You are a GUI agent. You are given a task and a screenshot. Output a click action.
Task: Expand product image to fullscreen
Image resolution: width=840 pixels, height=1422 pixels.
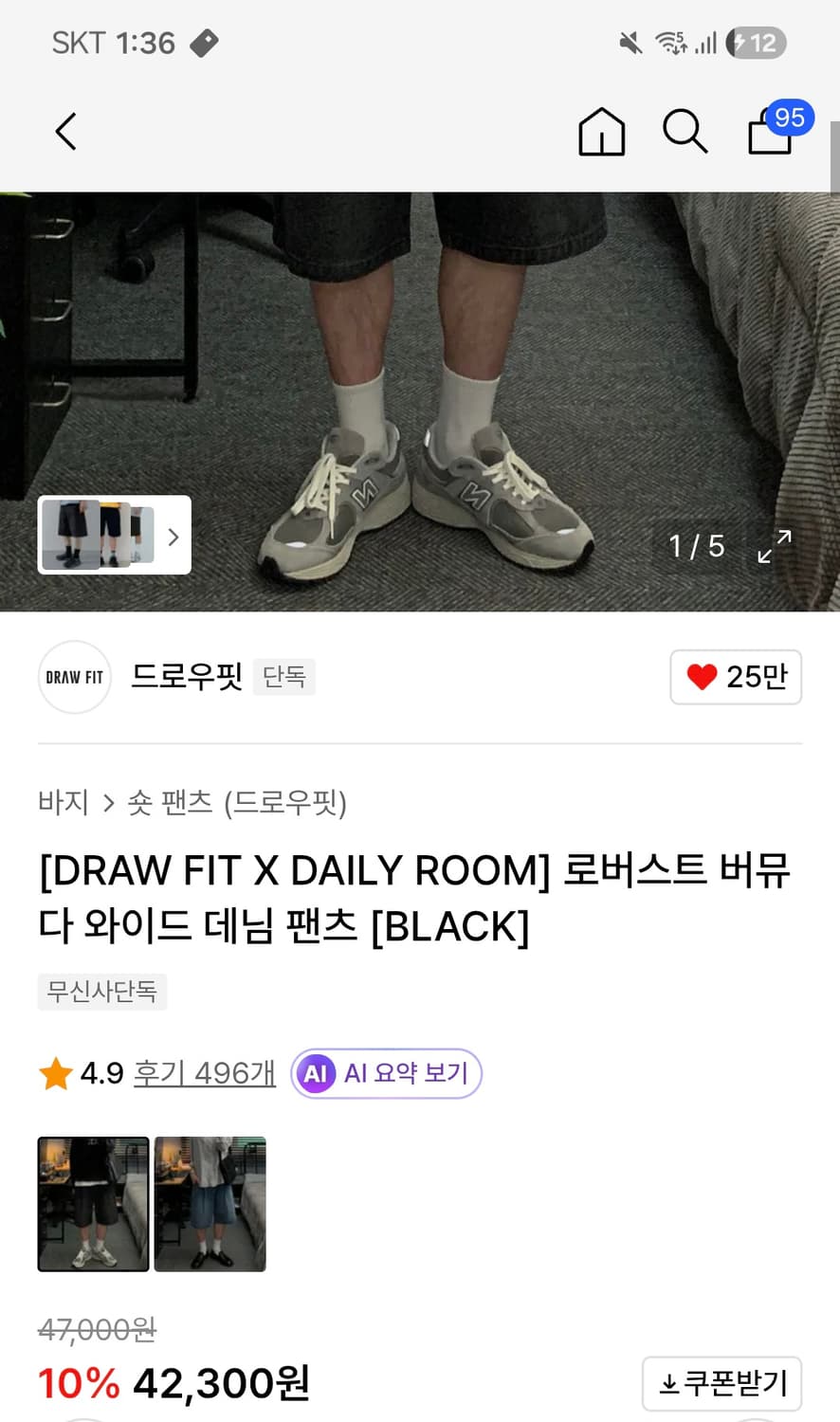(x=776, y=546)
